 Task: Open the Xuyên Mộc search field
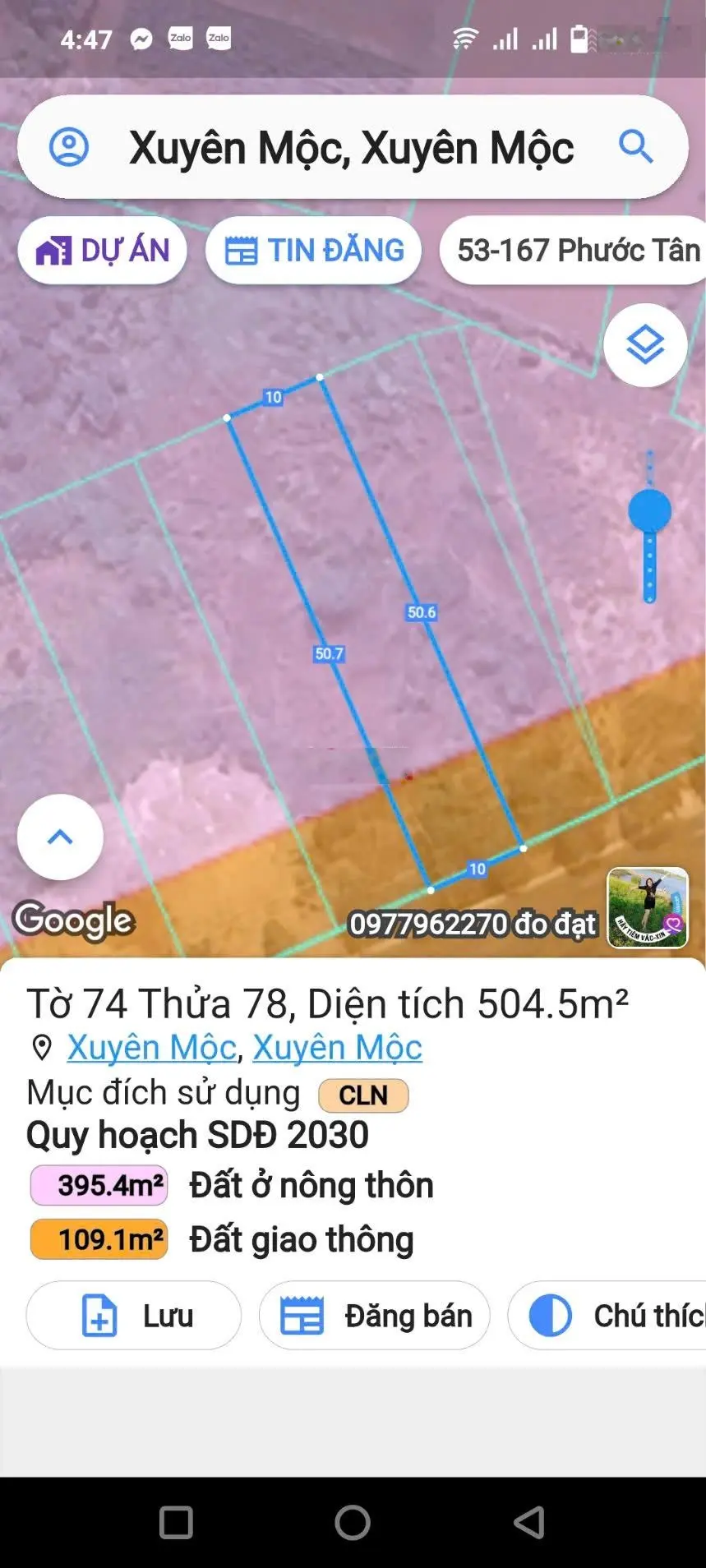(x=351, y=149)
